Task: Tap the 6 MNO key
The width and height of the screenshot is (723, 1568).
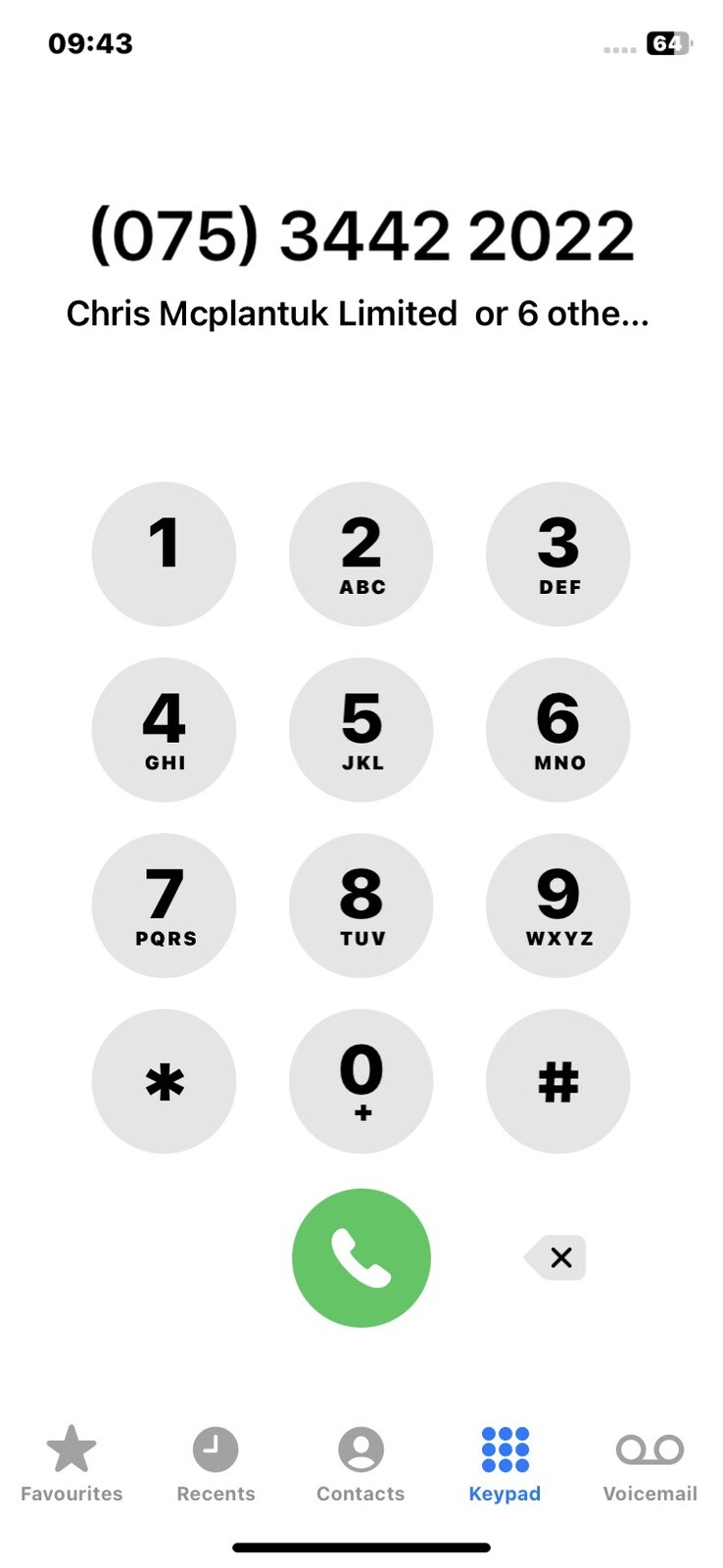Action: pos(557,729)
